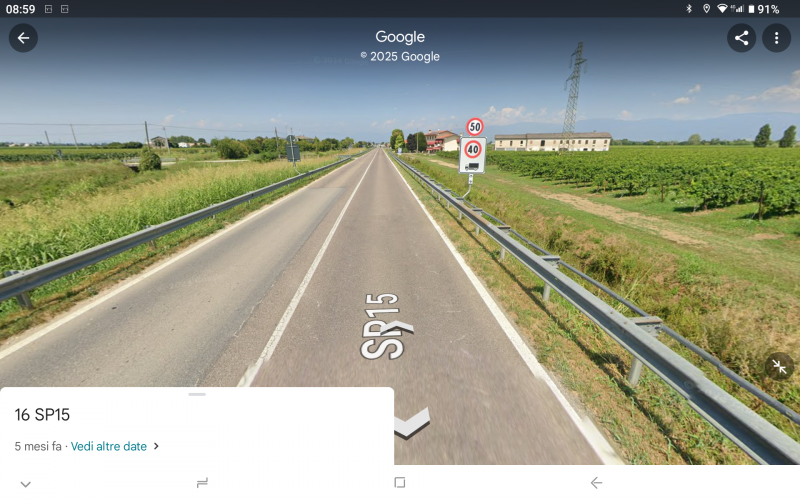This screenshot has height=500, width=800.
Task: Tap the system back button
Action: point(596,482)
